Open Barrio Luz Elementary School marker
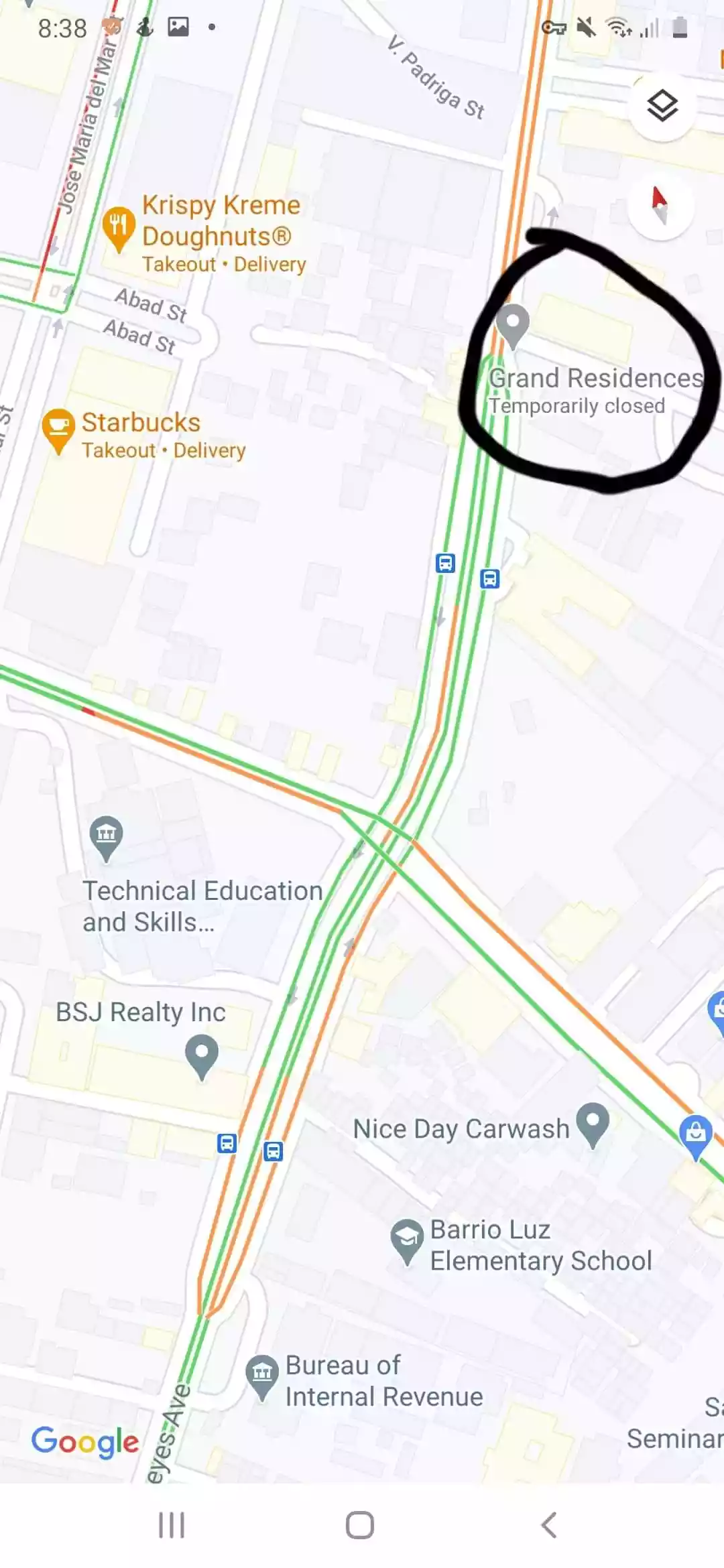 (407, 1238)
